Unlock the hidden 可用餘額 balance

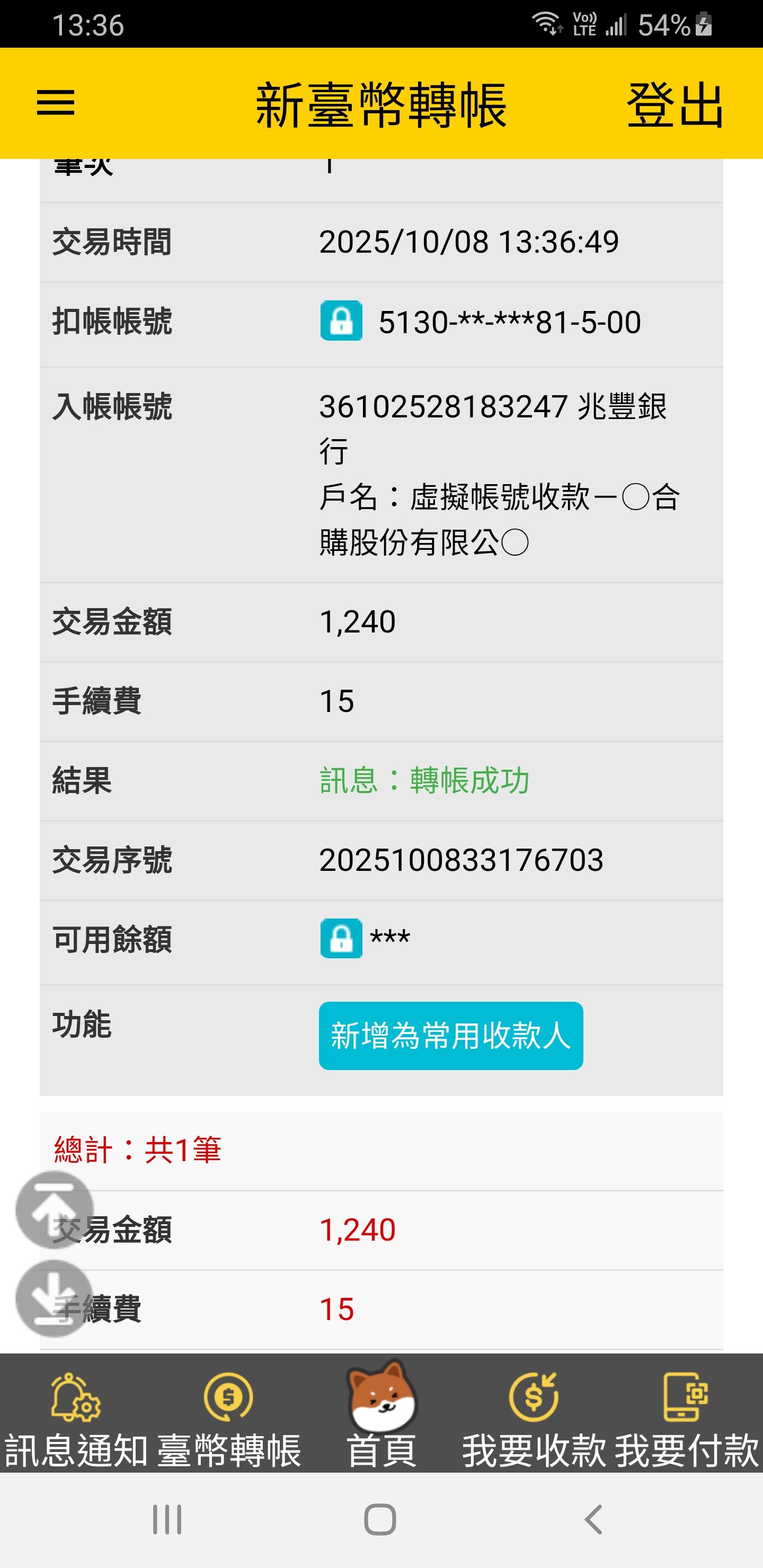341,938
